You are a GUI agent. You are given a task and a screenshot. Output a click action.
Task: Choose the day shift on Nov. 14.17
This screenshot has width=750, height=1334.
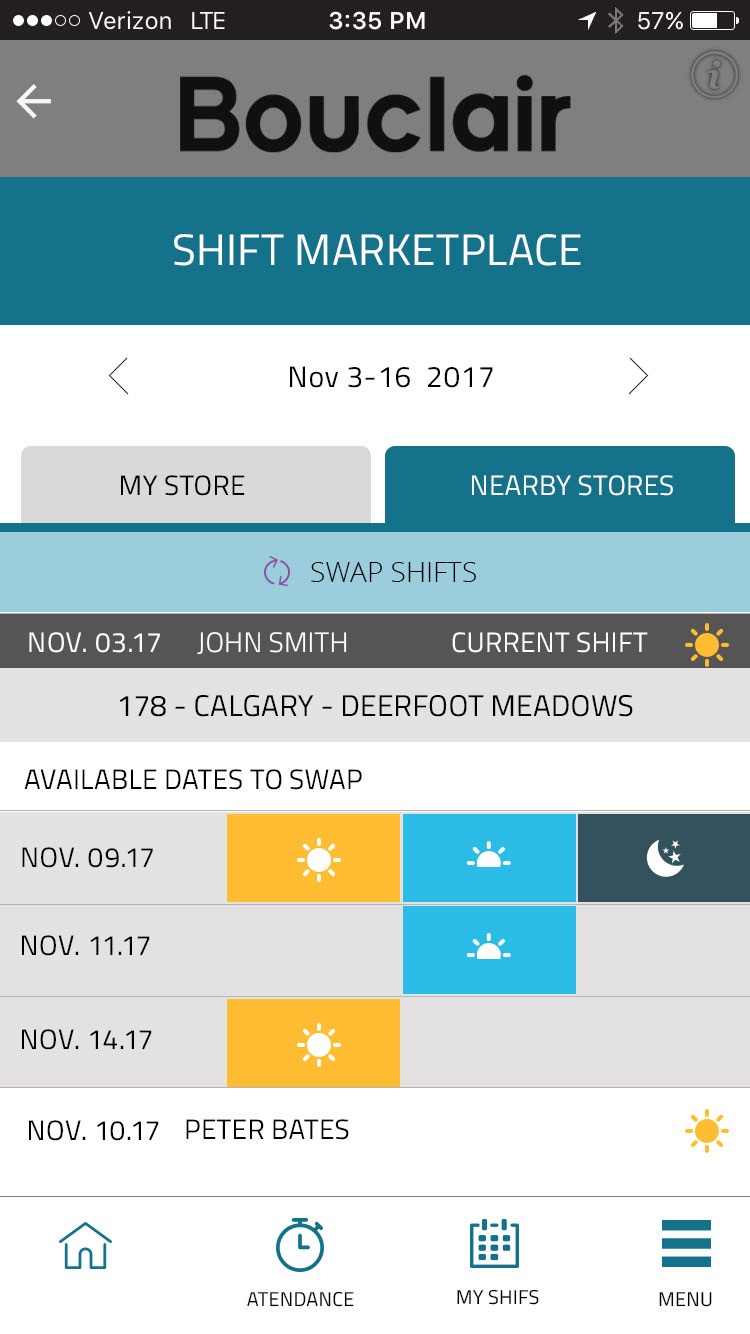[313, 1043]
